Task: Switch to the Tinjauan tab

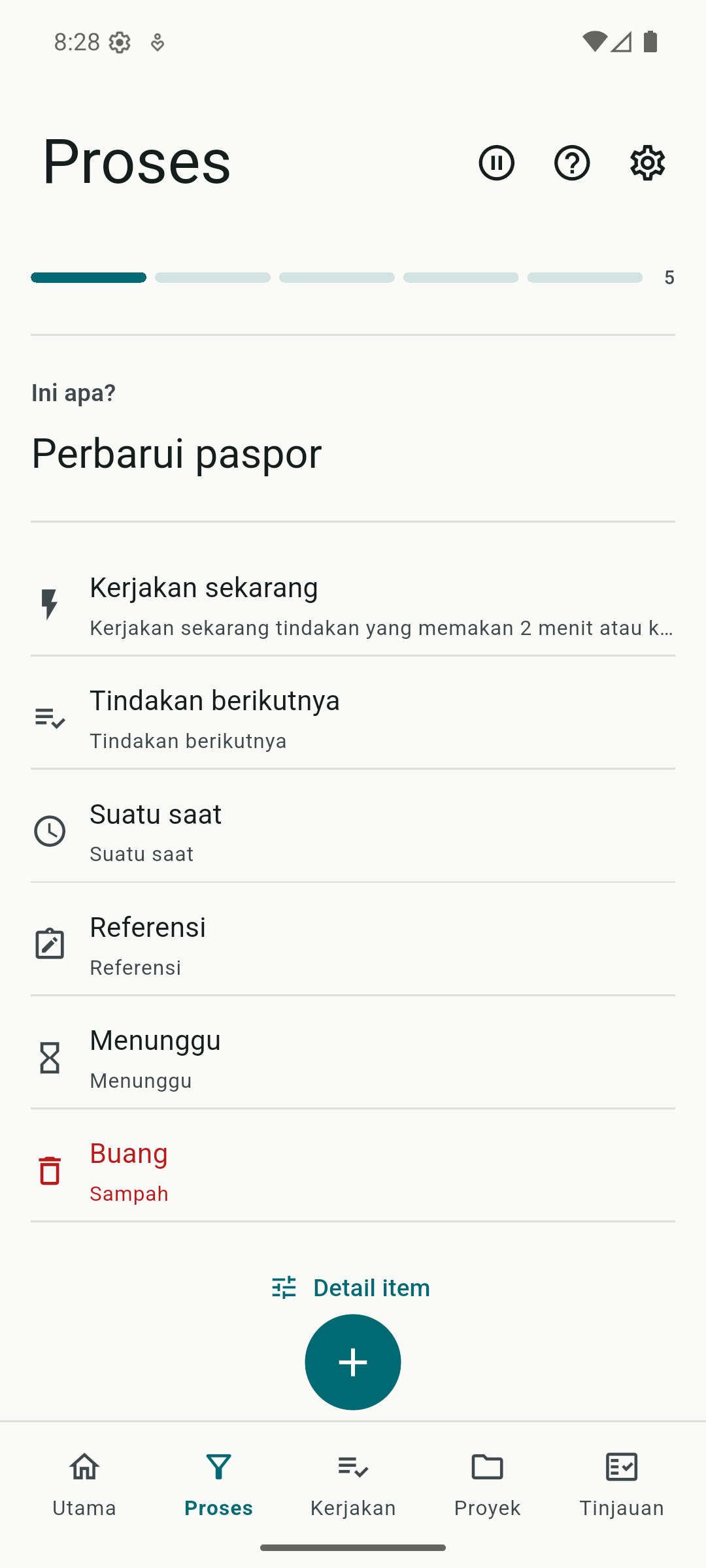Action: (622, 1484)
